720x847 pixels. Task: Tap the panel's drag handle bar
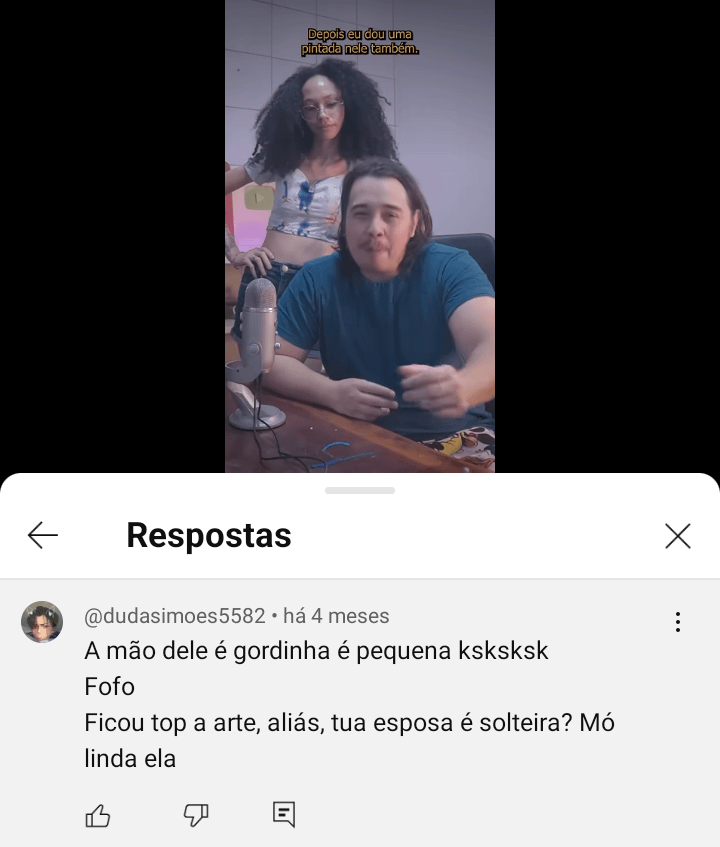(x=360, y=490)
